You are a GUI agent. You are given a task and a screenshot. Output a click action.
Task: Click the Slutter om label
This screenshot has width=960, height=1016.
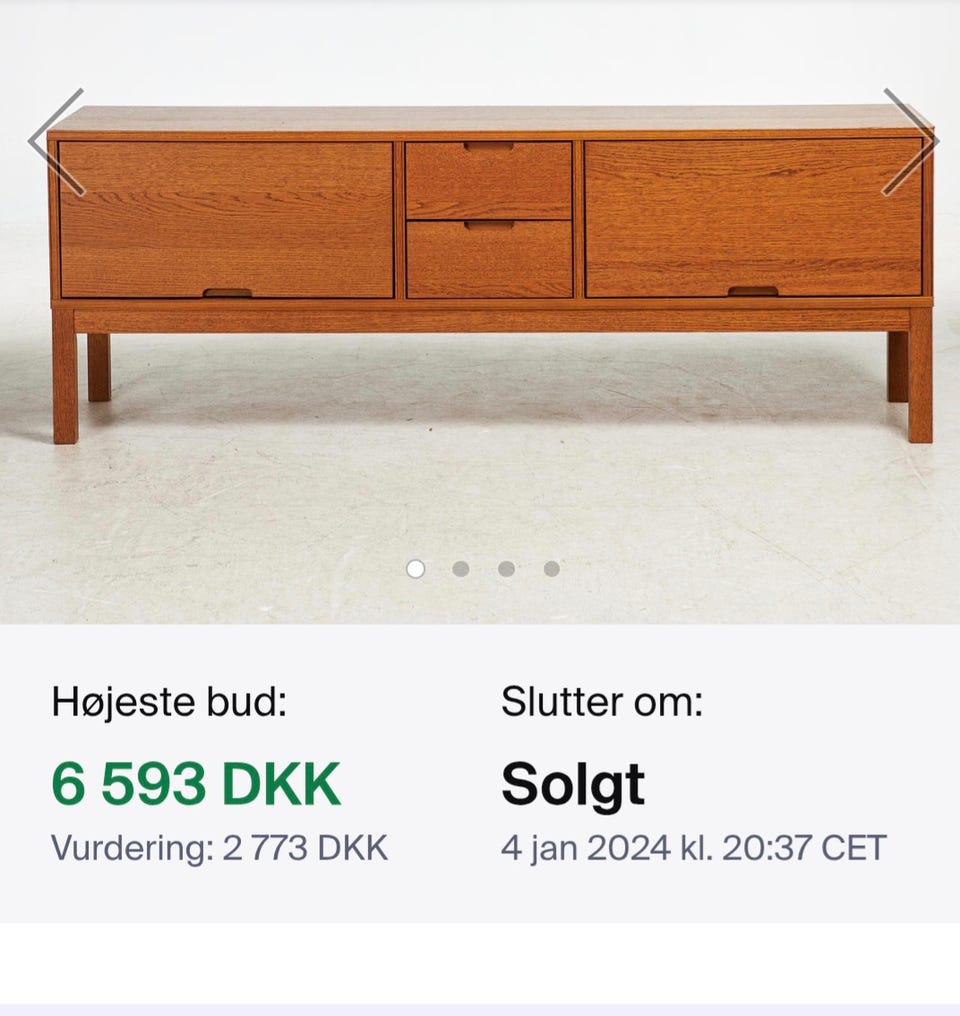(603, 702)
